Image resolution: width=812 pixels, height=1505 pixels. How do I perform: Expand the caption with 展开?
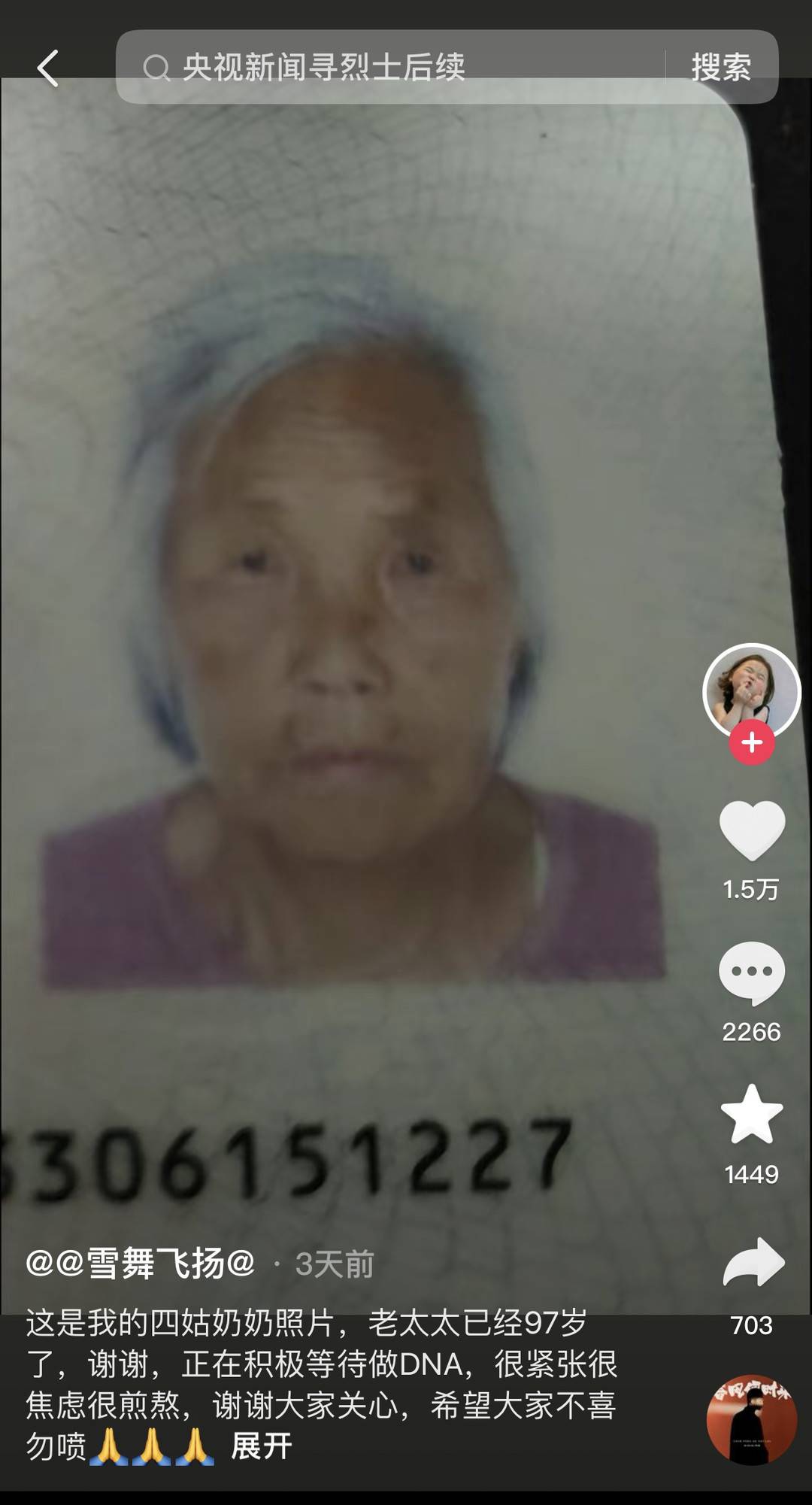click(x=261, y=1446)
